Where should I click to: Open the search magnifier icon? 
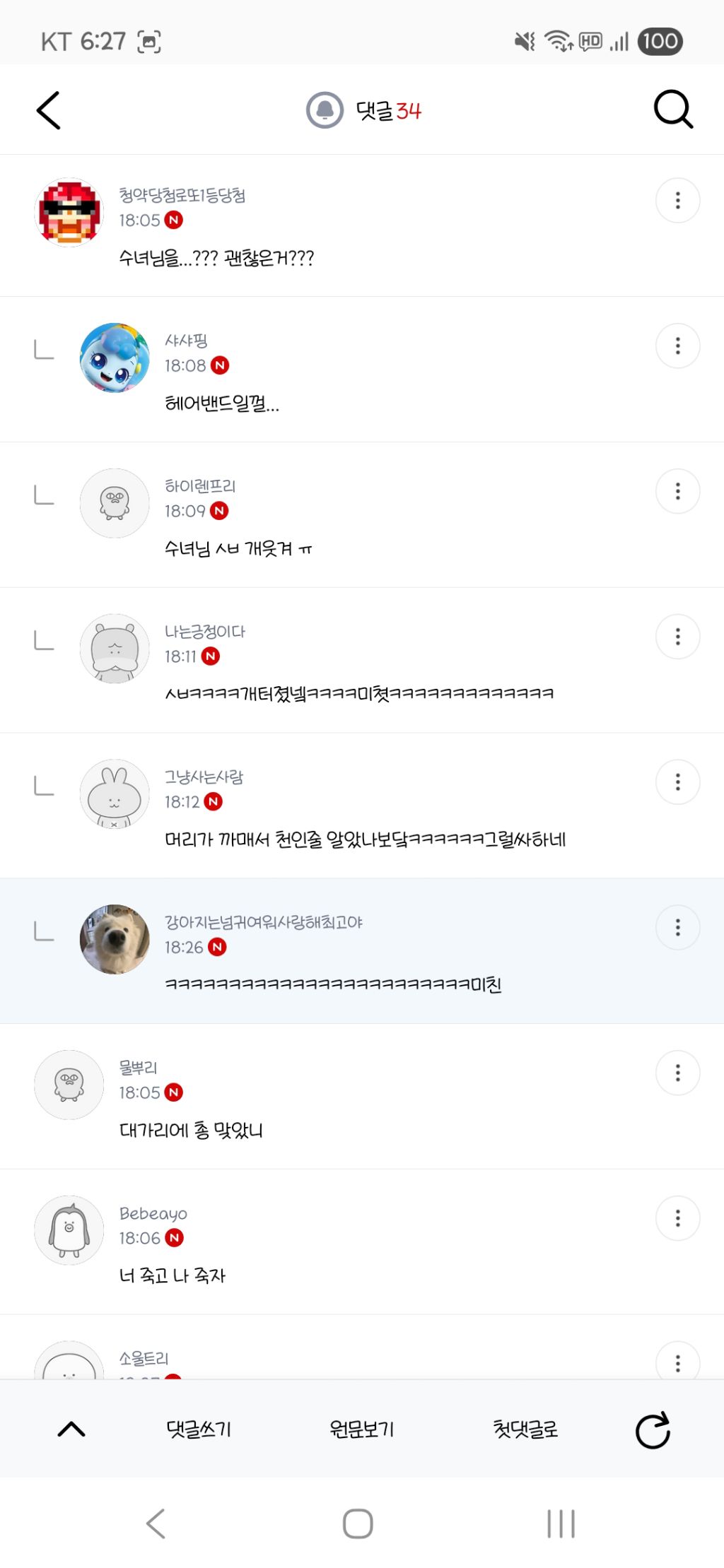673,110
